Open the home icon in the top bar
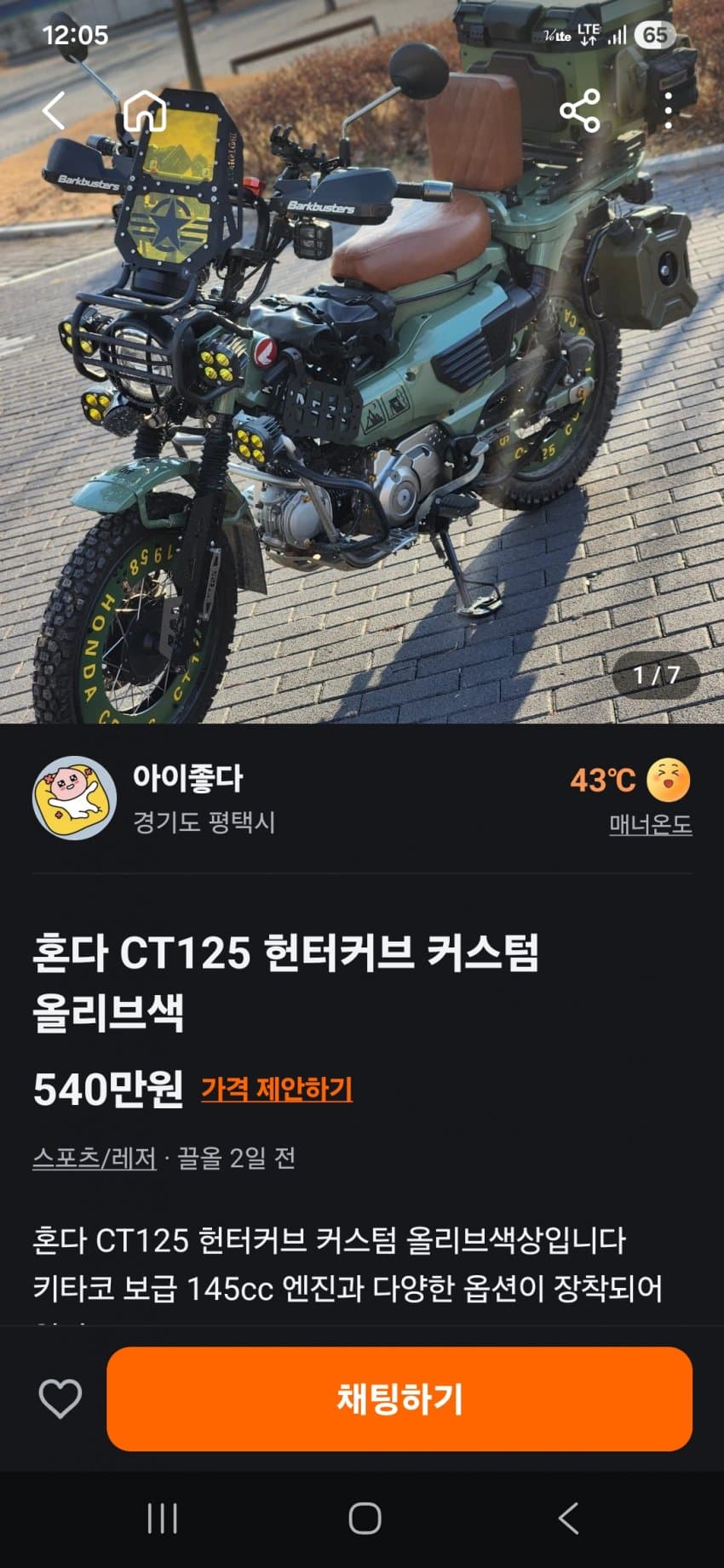The height and width of the screenshot is (1568, 724). (145, 111)
